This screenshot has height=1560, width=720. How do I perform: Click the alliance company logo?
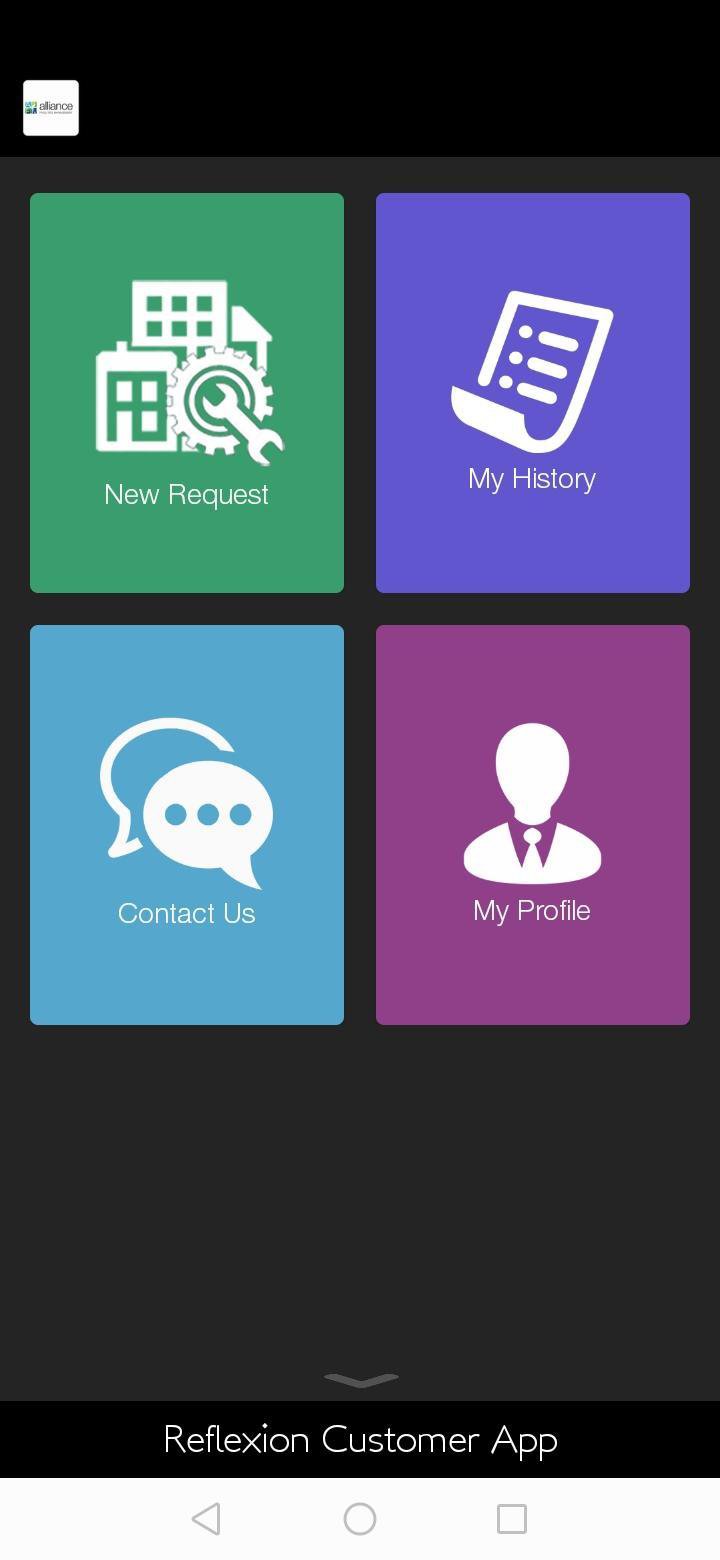50,107
